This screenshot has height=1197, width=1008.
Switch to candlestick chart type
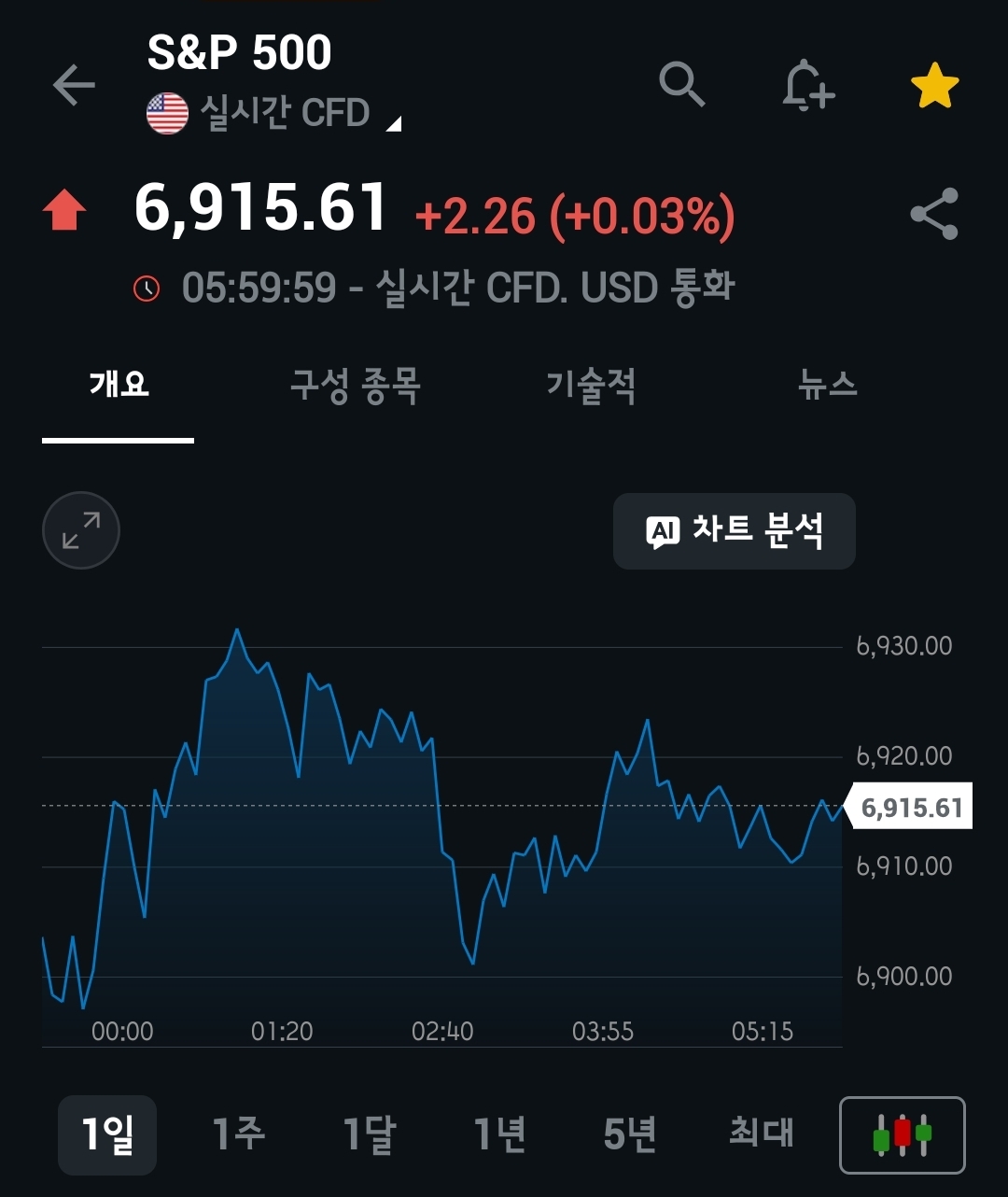902,1134
